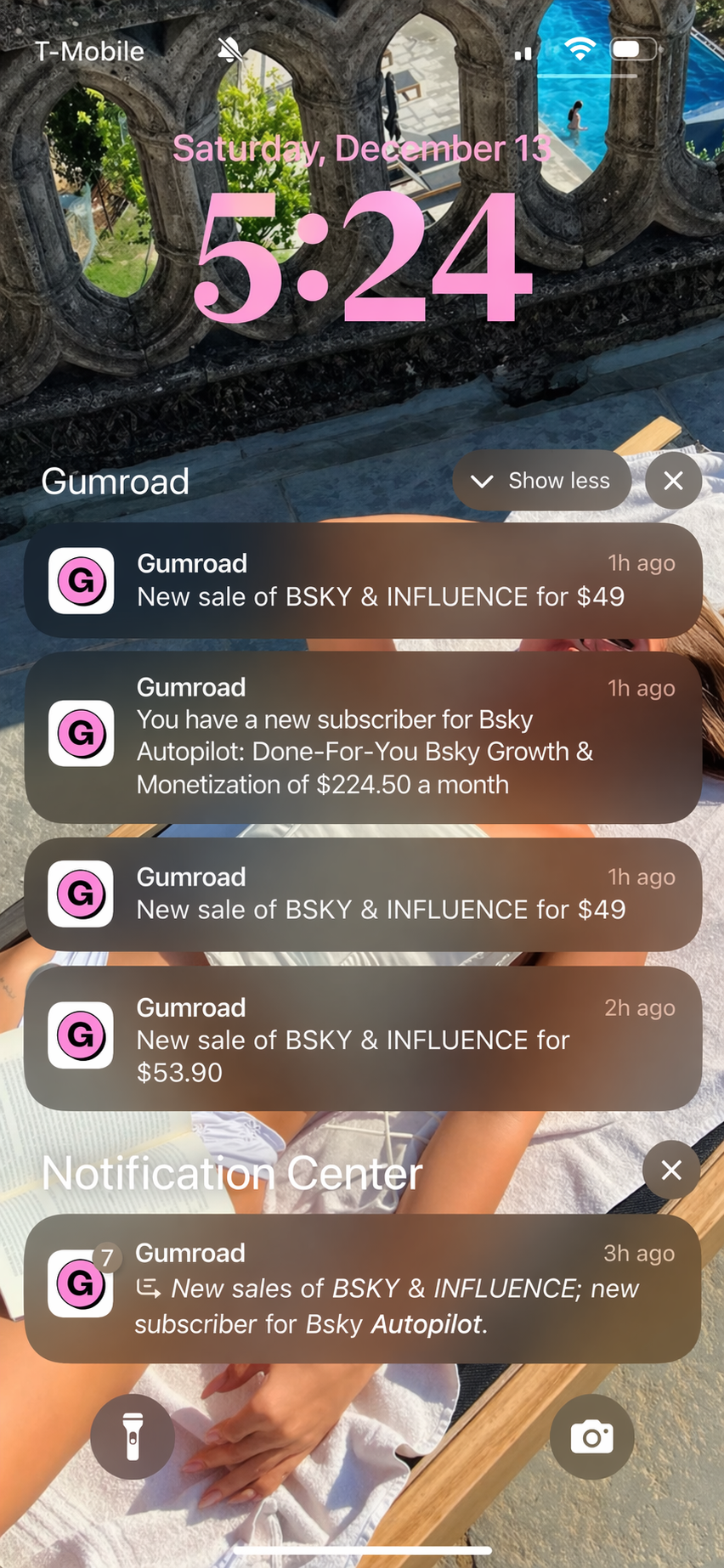
Task: Tap the Gumroad icon on the subscriber notification
Action: 81,735
